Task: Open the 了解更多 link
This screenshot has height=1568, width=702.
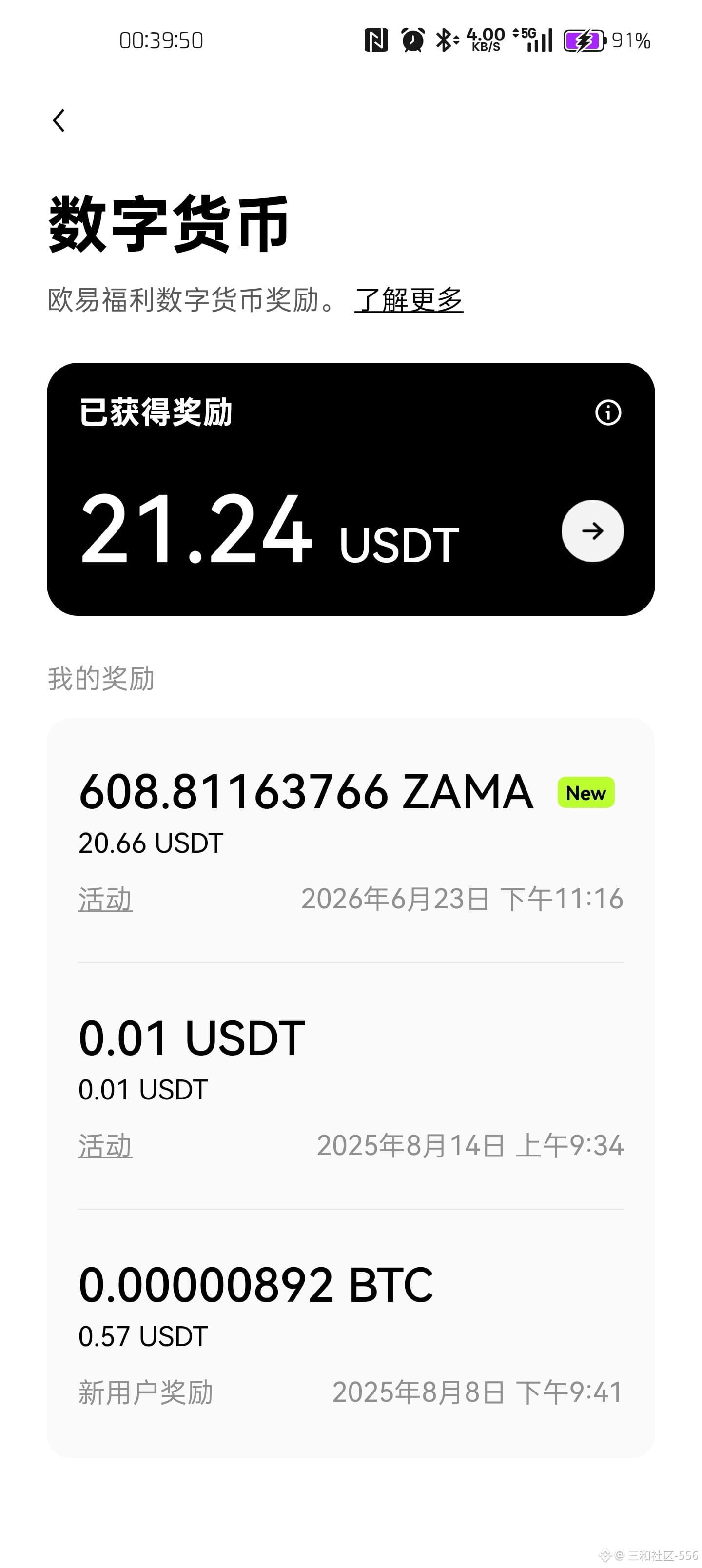Action: (x=409, y=299)
